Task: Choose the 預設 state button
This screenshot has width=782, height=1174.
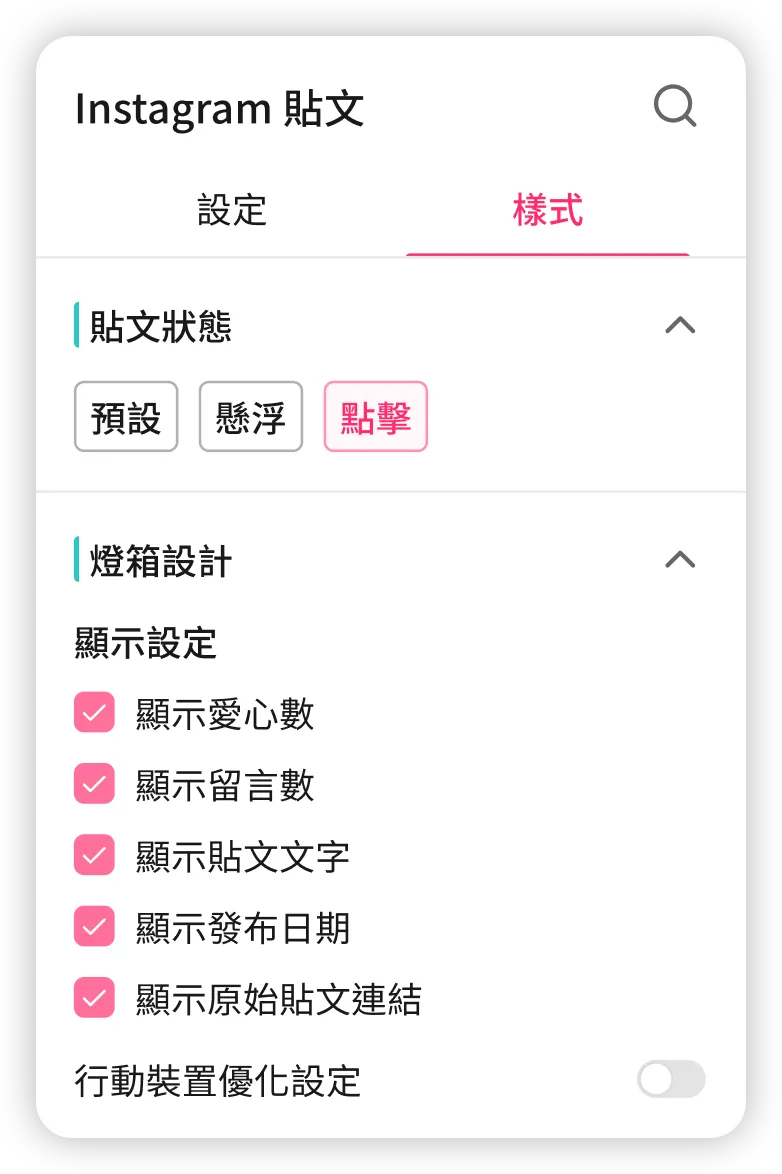Action: 126,416
